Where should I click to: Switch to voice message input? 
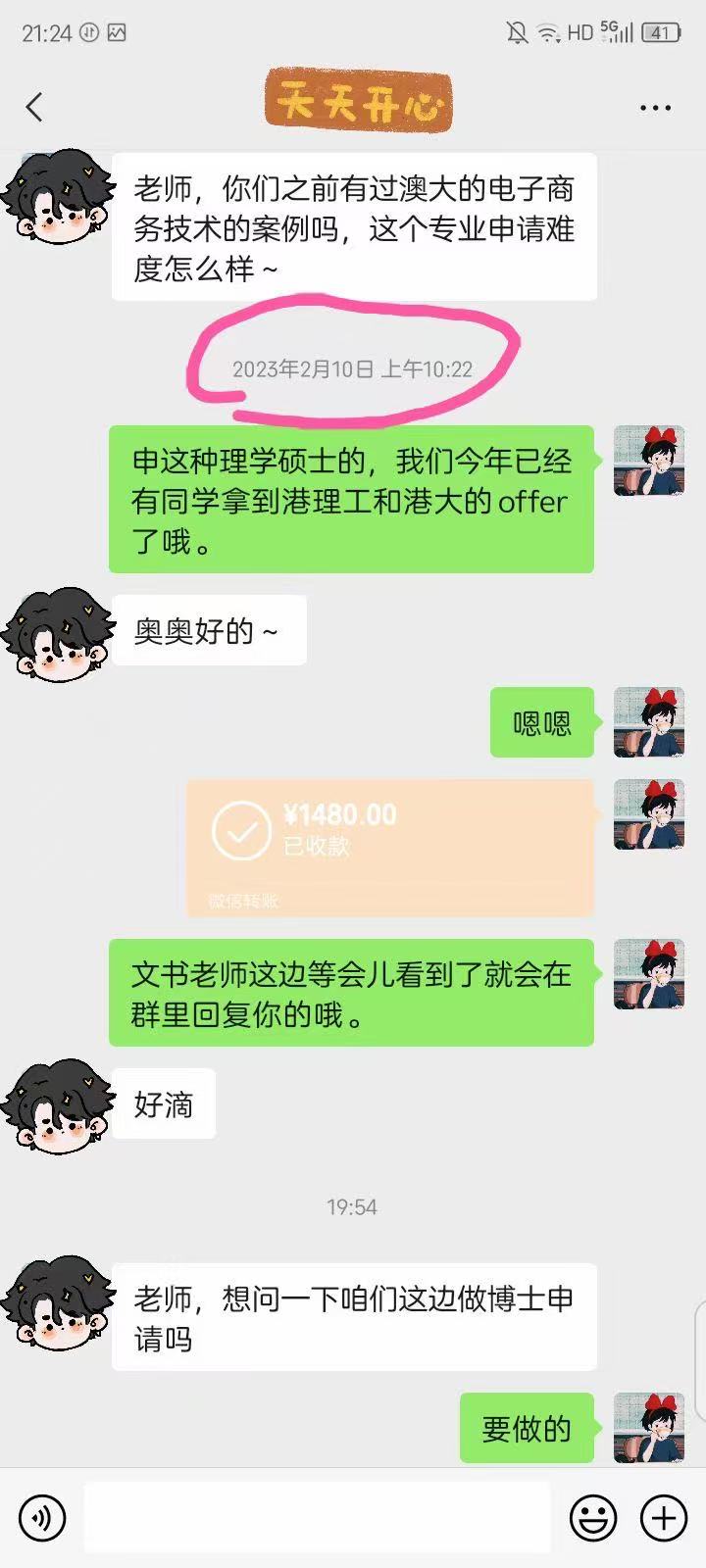(x=42, y=1518)
